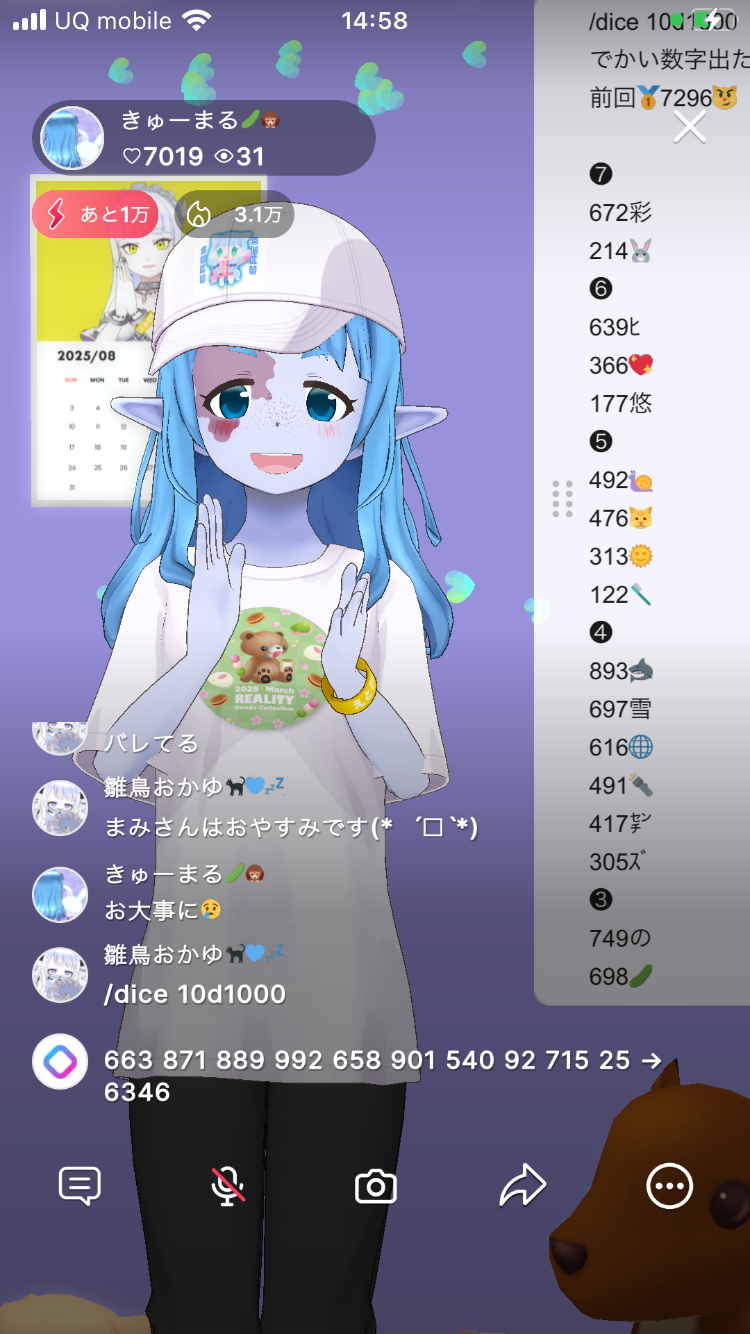Image resolution: width=750 pixels, height=1334 pixels.
Task: Tap the side panel drag handle
Action: click(562, 499)
